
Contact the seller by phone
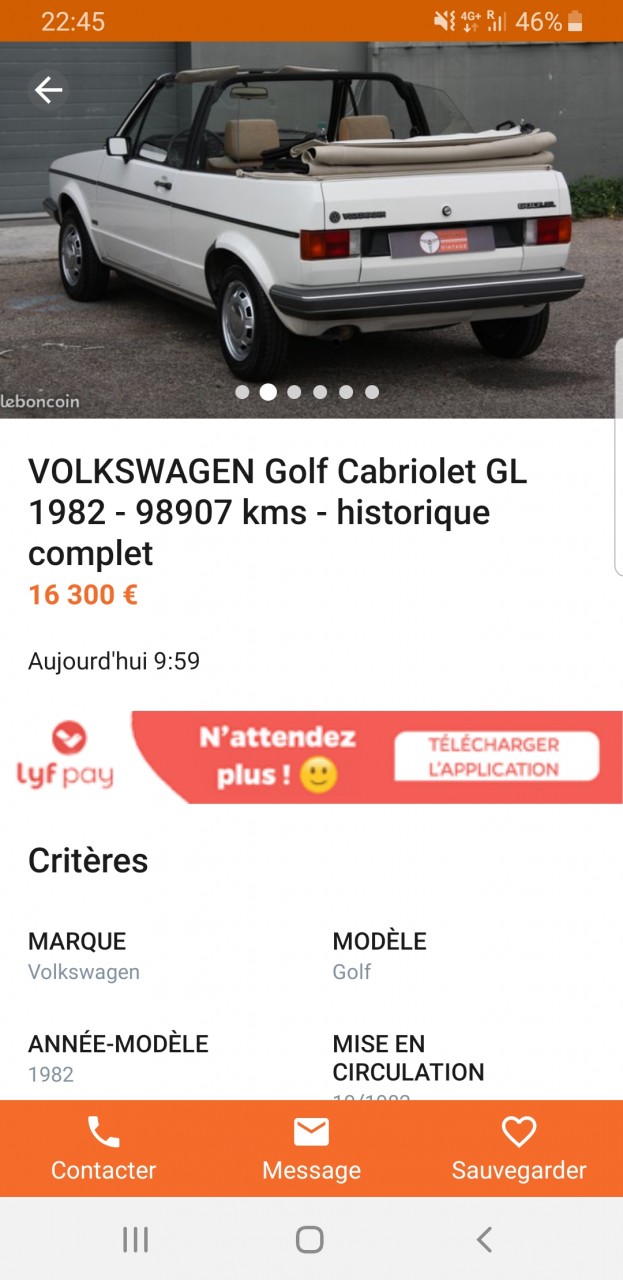pos(104,1148)
